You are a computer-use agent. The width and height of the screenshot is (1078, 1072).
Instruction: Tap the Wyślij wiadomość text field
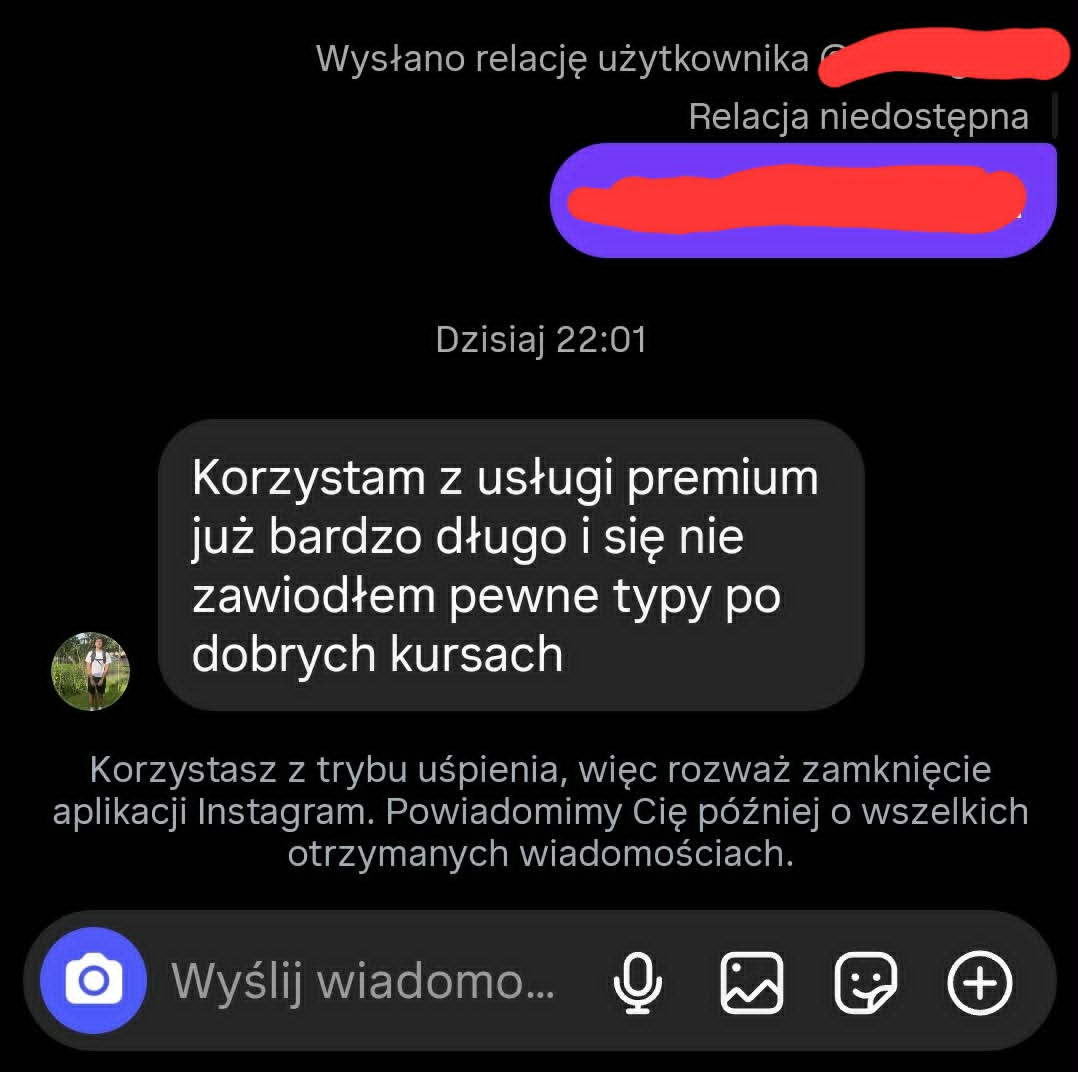pos(363,982)
